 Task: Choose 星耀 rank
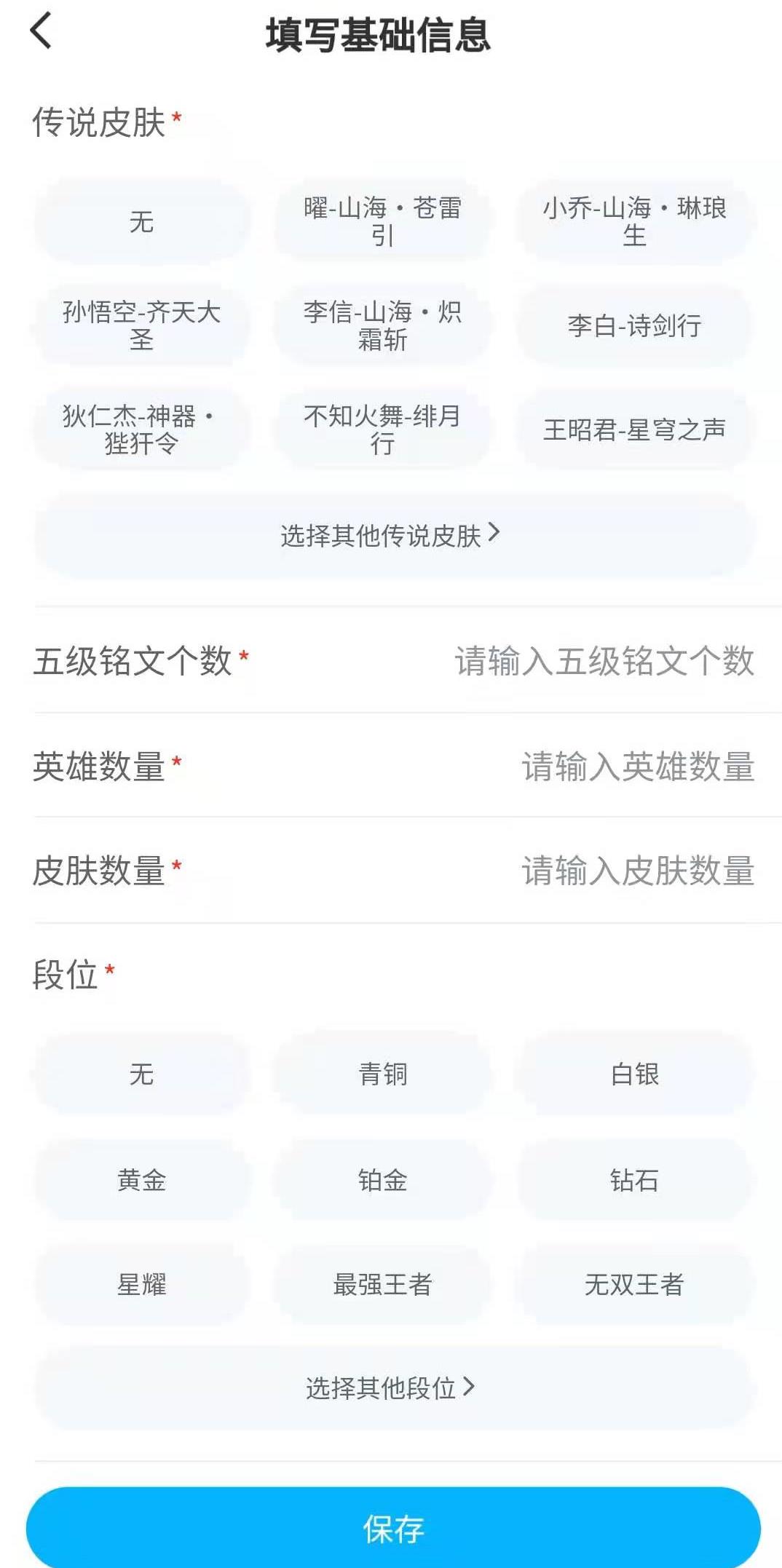pos(141,1284)
